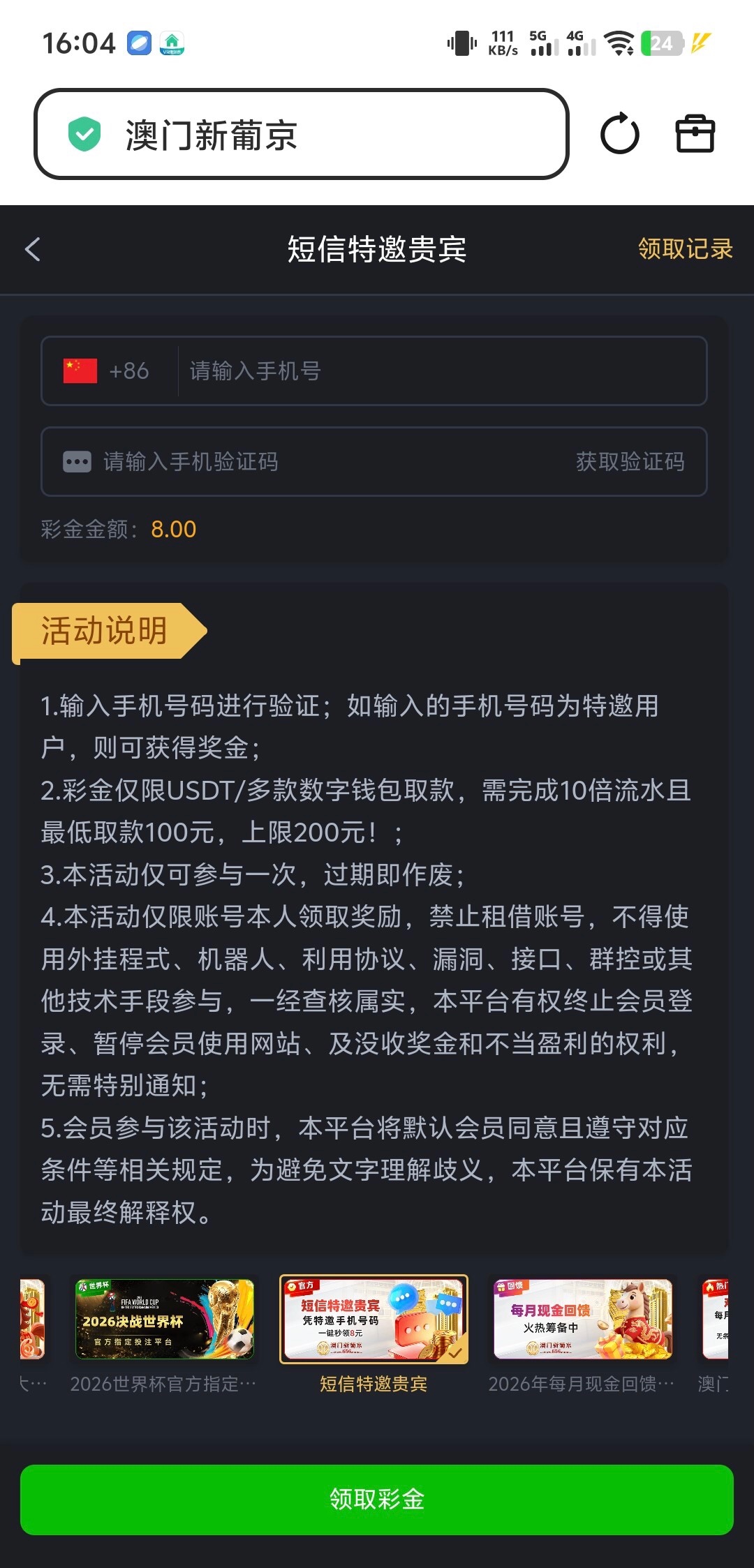Open 领取记录 claim history
The height and width of the screenshot is (1568, 754).
(x=685, y=249)
